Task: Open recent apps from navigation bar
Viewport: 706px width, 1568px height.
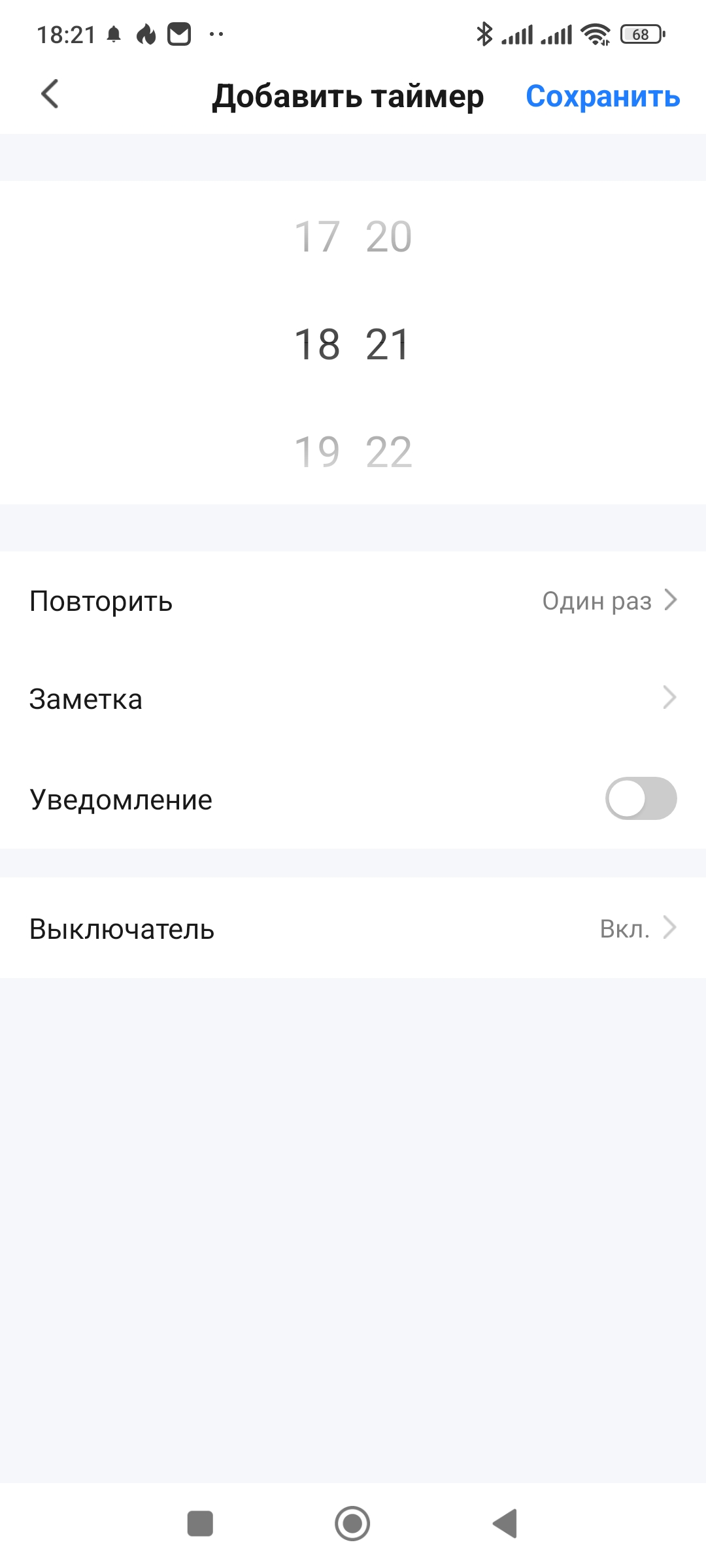Action: 200,1524
